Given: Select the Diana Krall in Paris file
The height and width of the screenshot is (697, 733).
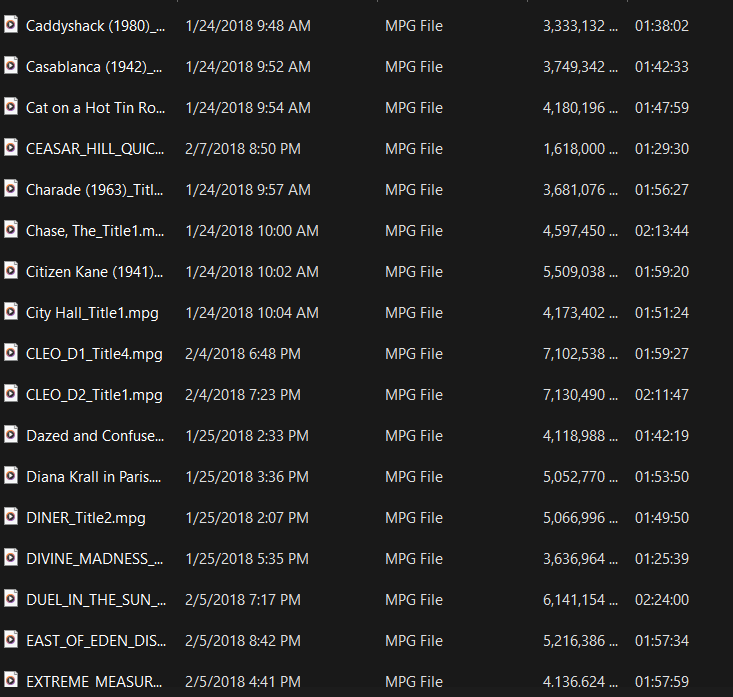Looking at the screenshot, I should click(x=95, y=477).
